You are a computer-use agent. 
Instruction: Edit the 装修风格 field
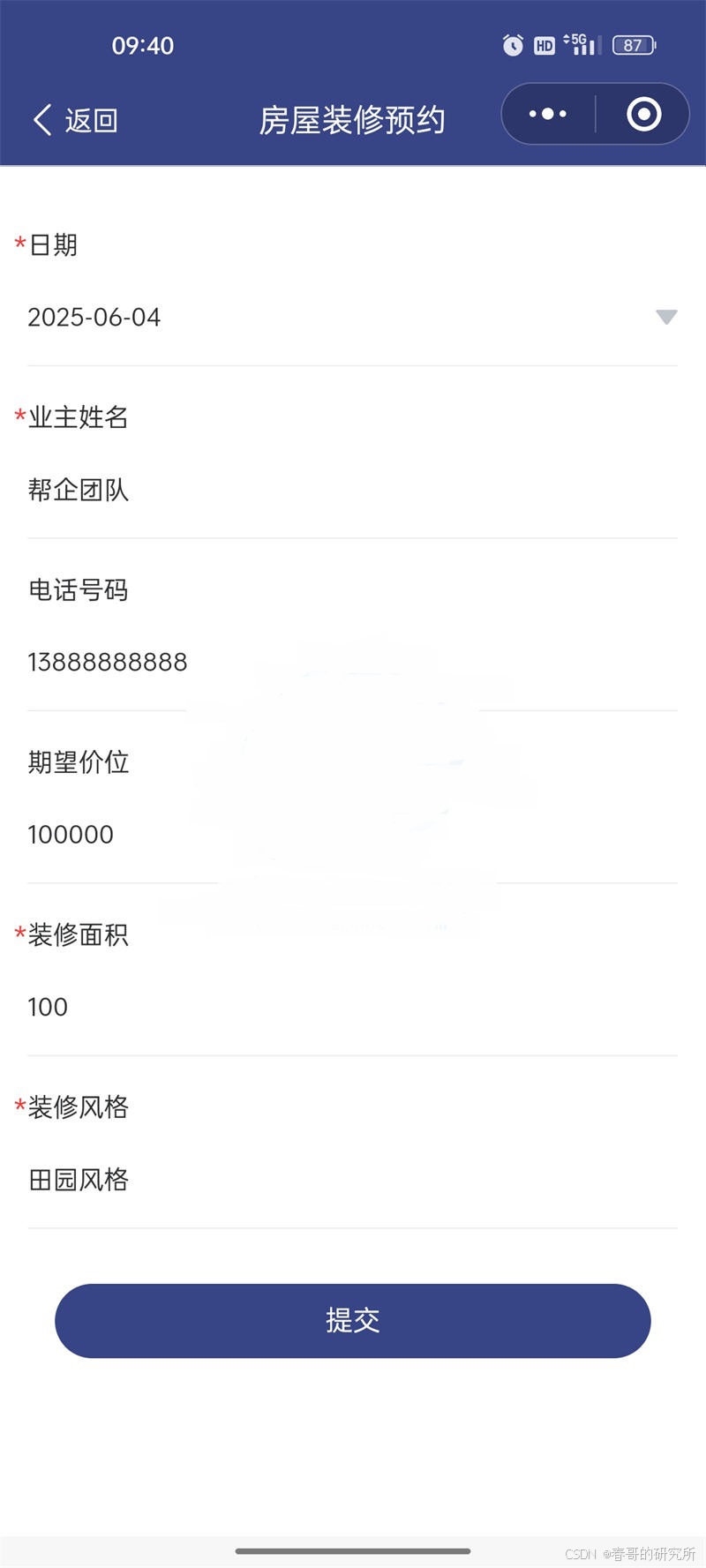[352, 1179]
